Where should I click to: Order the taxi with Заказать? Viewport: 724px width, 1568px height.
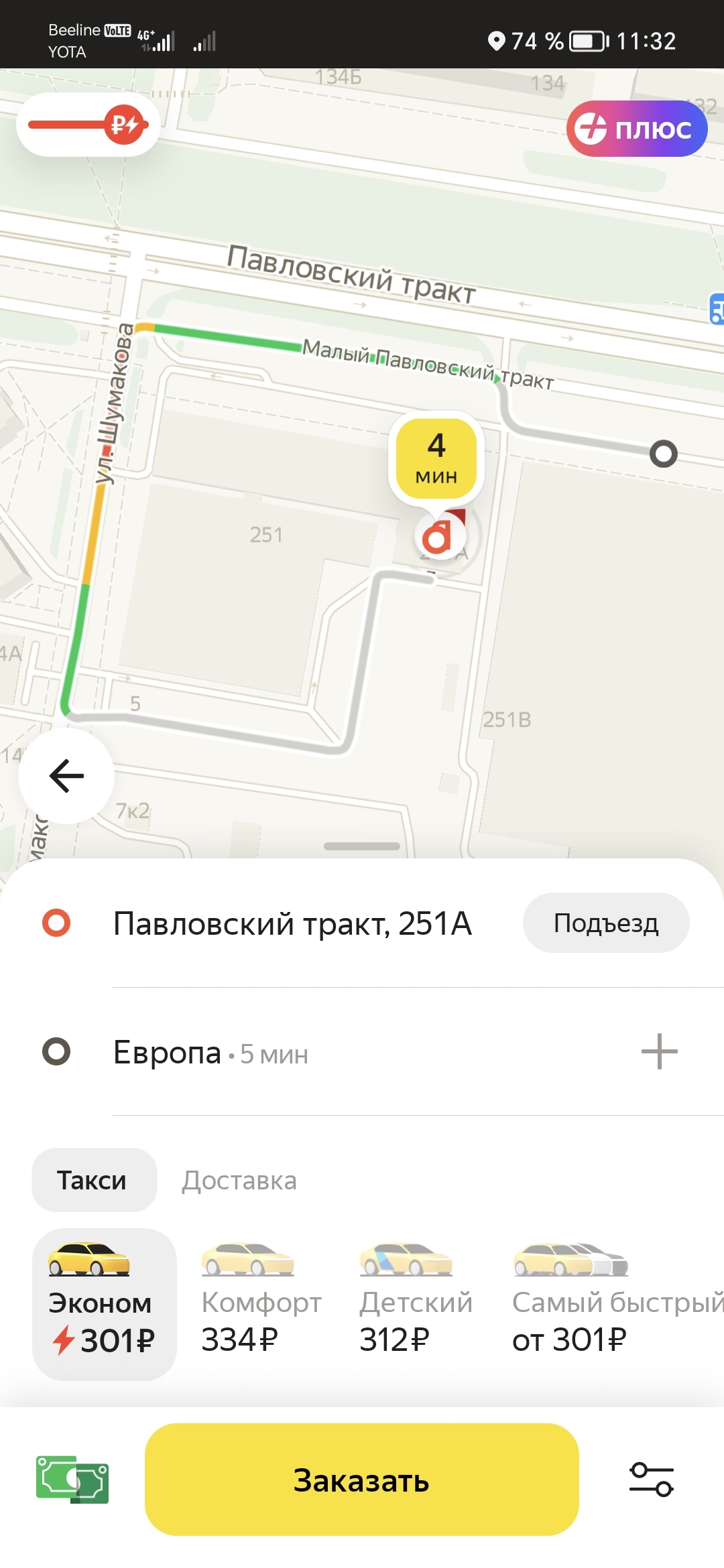coord(362,1480)
